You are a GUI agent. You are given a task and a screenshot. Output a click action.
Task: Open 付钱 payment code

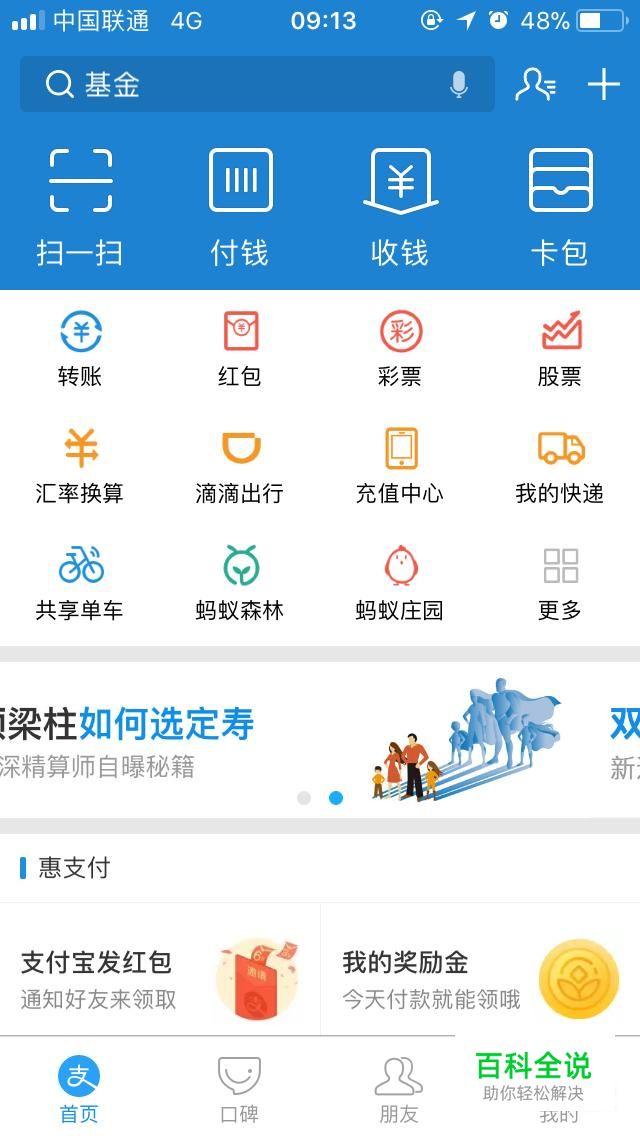click(240, 207)
